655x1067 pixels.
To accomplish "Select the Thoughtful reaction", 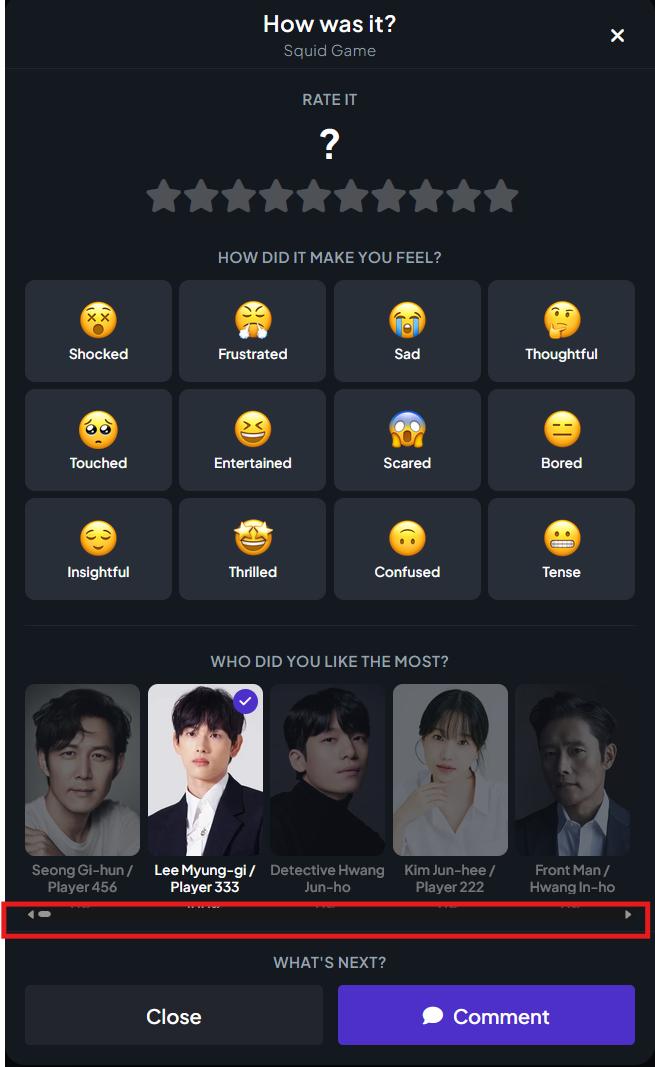I will [x=561, y=331].
